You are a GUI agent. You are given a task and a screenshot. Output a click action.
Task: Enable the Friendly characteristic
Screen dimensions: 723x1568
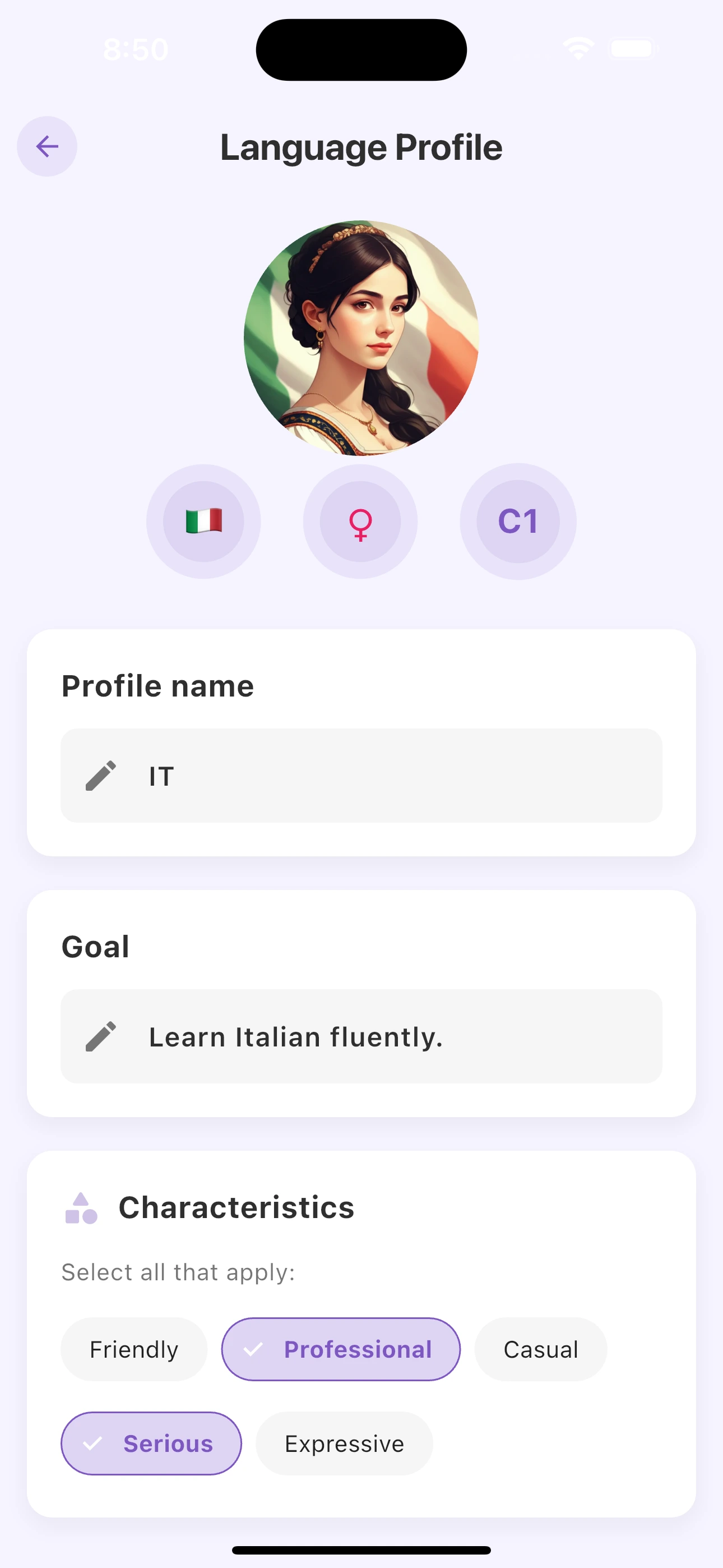(133, 1349)
